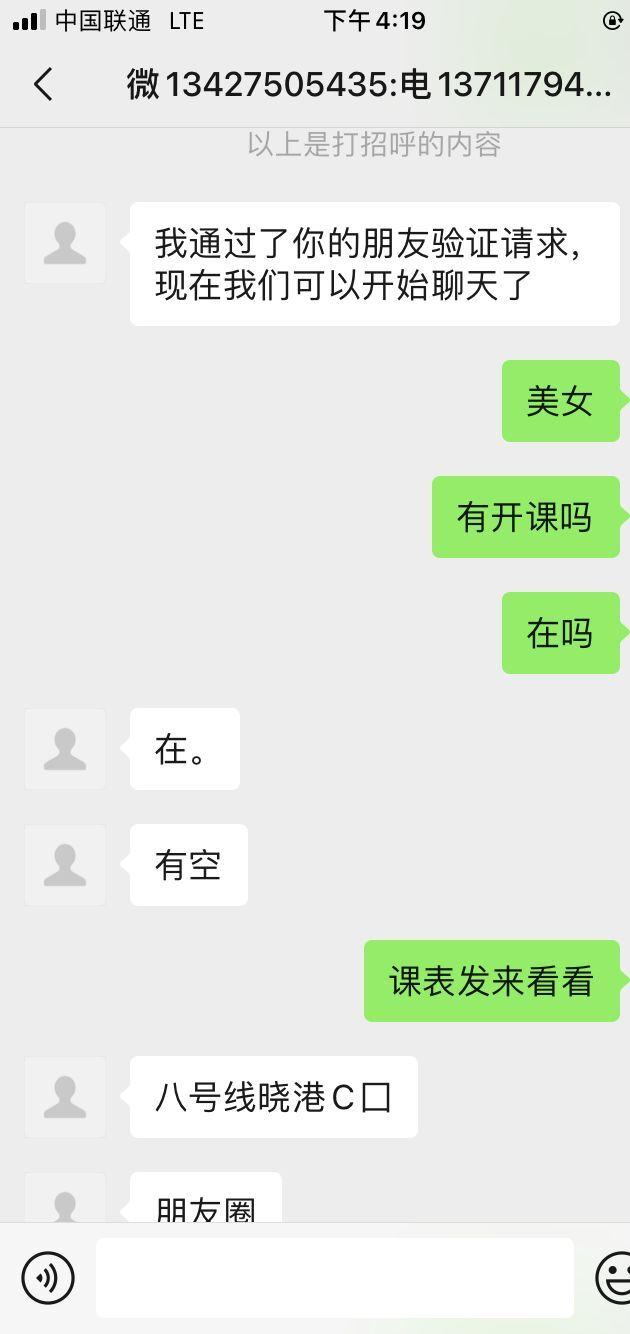This screenshot has height=1334, width=630.
Task: Switch to voice message input
Action: (x=48, y=1277)
